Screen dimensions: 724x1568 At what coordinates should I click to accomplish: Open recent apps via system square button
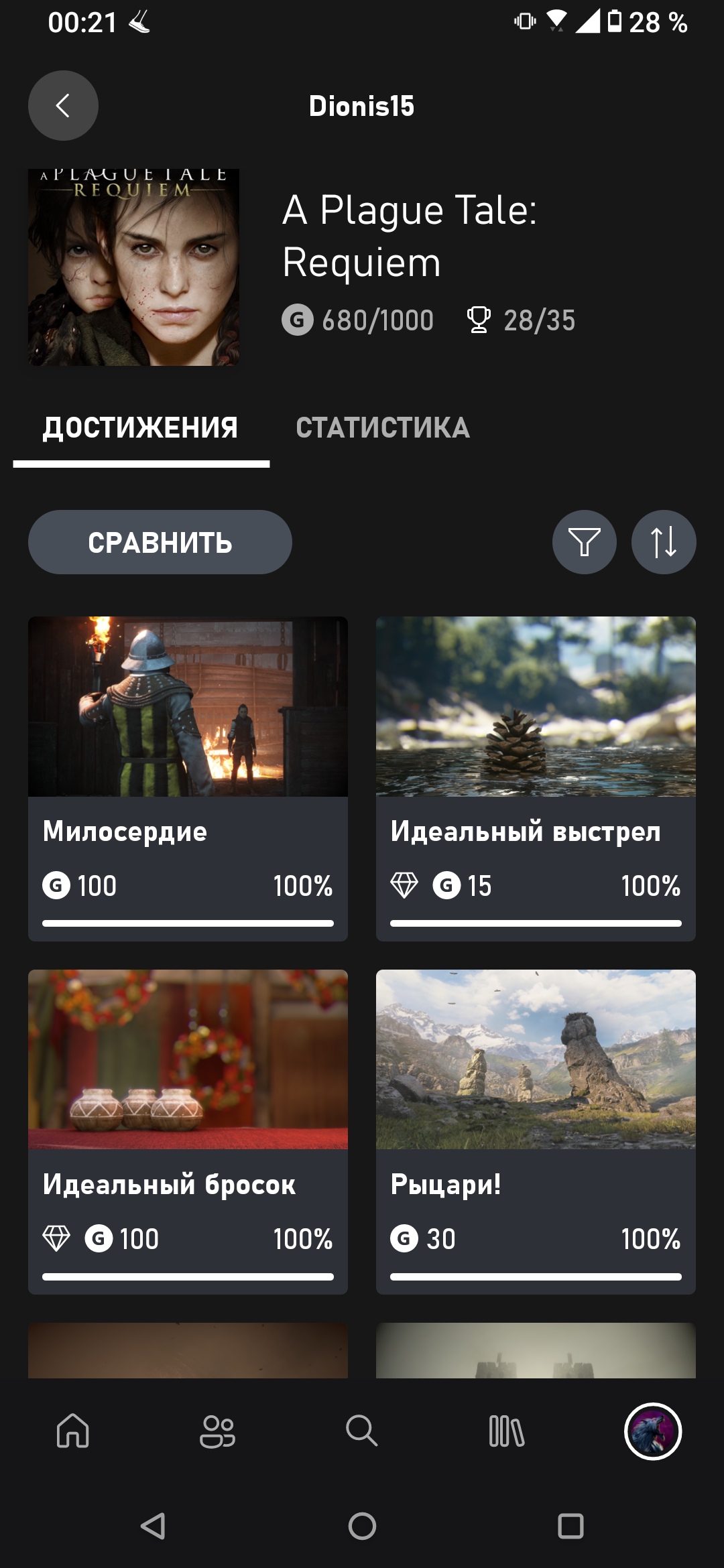point(570,1526)
